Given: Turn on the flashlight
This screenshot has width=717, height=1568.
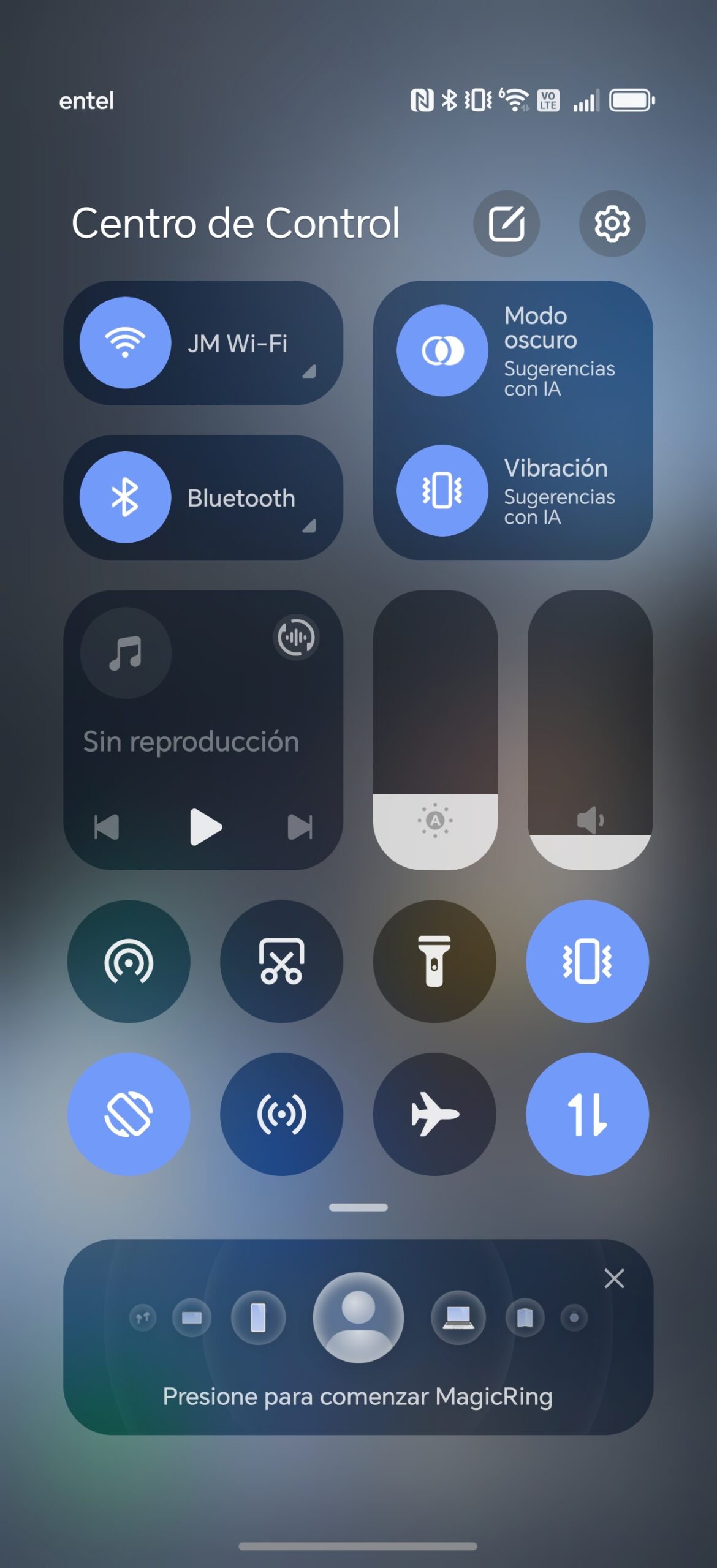Looking at the screenshot, I should 434,961.
